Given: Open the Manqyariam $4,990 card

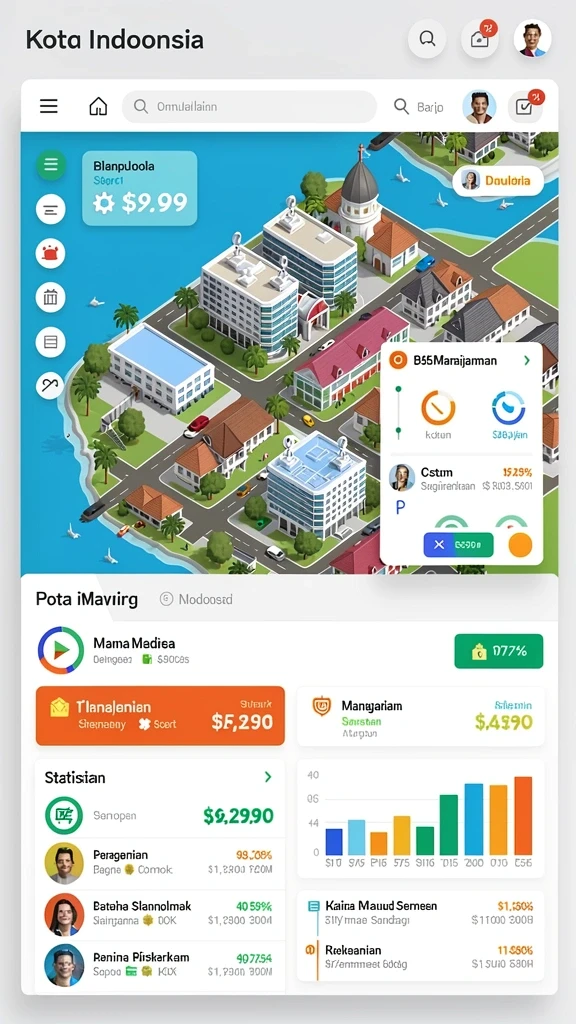Looking at the screenshot, I should pyautogui.click(x=421, y=716).
